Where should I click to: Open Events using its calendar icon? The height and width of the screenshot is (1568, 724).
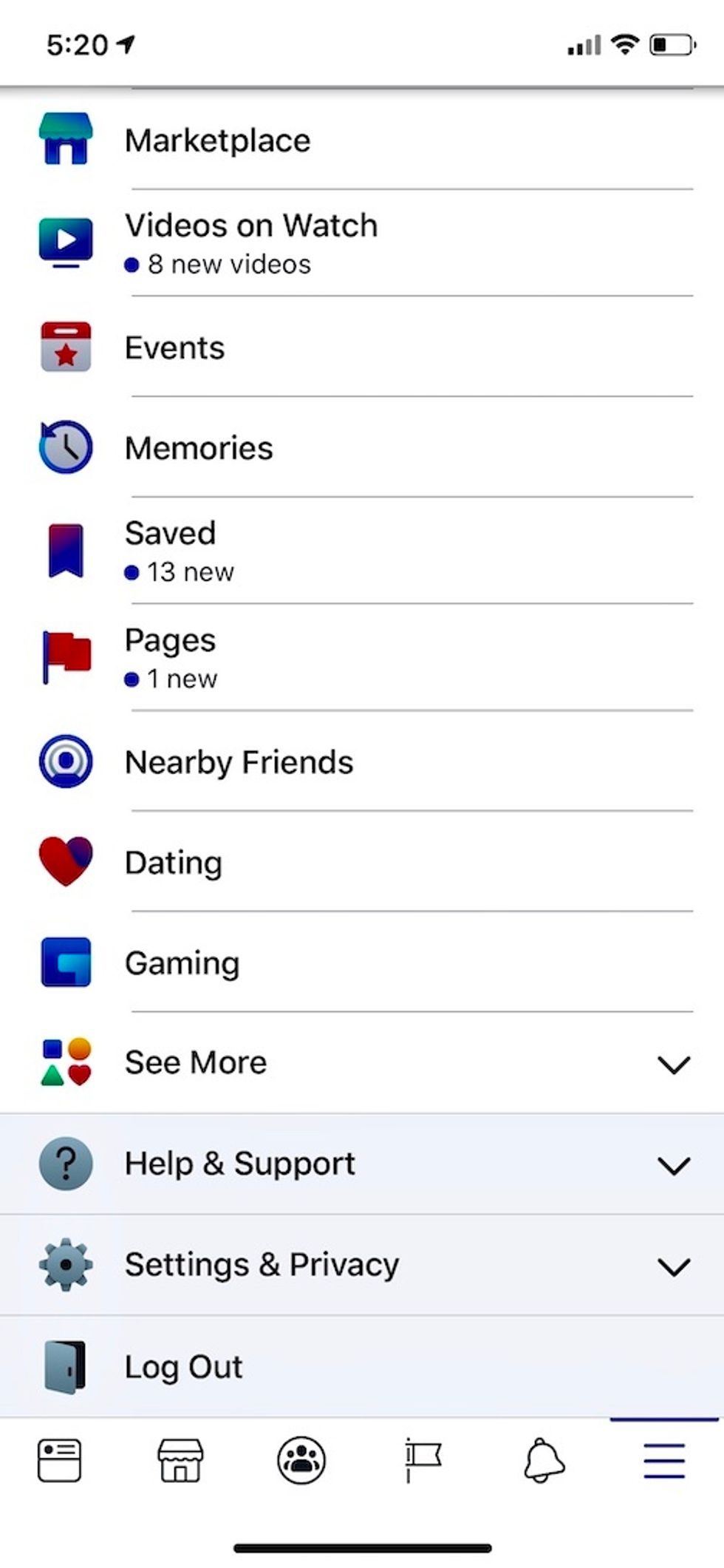pos(65,347)
